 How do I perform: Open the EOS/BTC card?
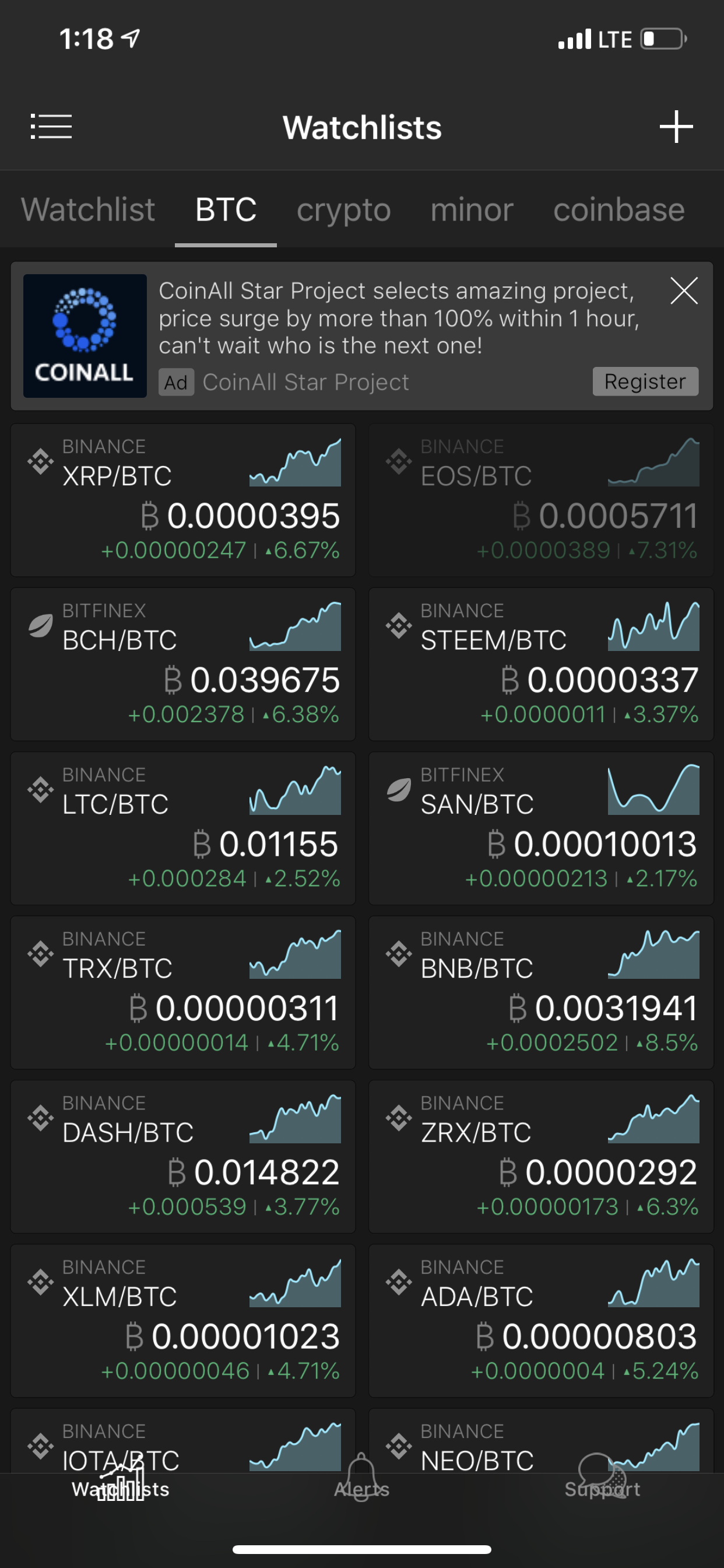(x=540, y=500)
